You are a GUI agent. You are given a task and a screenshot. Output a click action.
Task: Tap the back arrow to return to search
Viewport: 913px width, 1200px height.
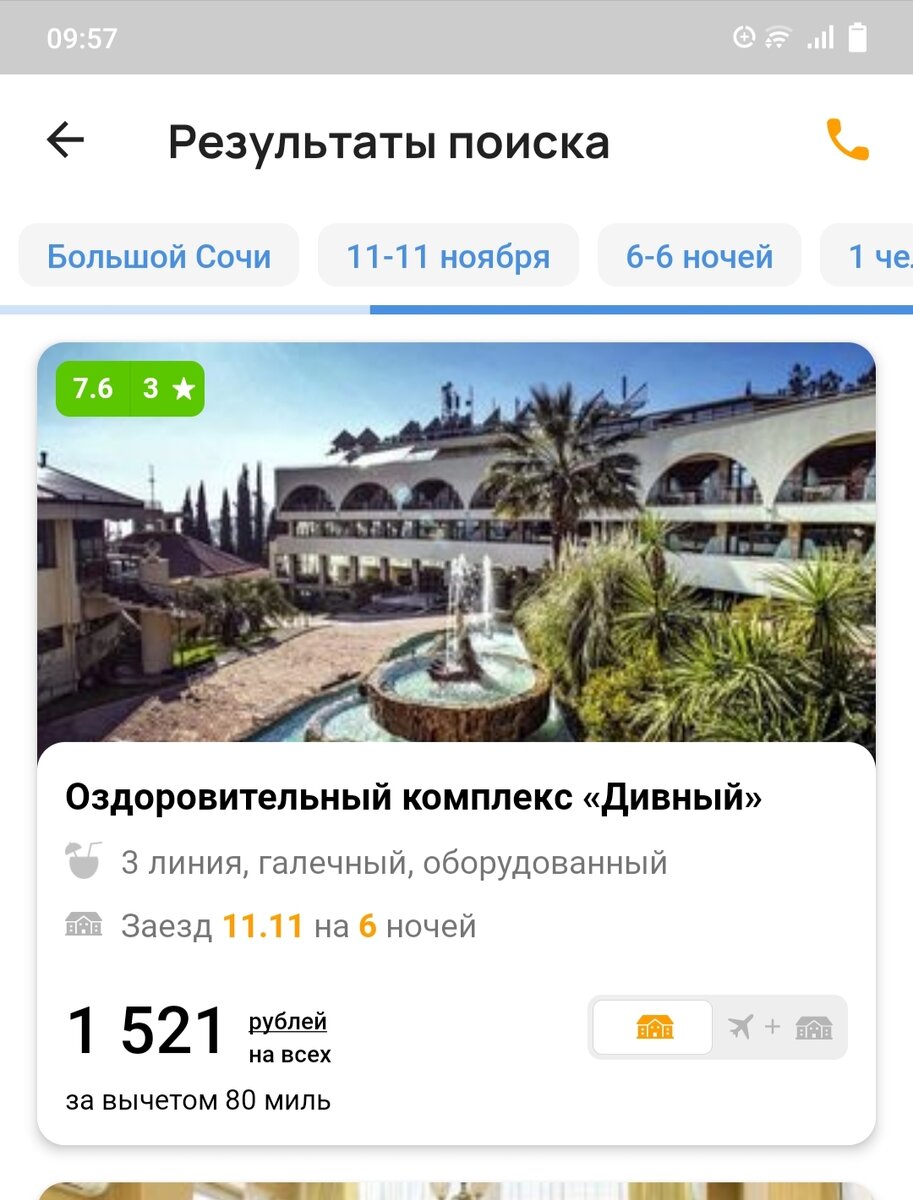pos(65,140)
